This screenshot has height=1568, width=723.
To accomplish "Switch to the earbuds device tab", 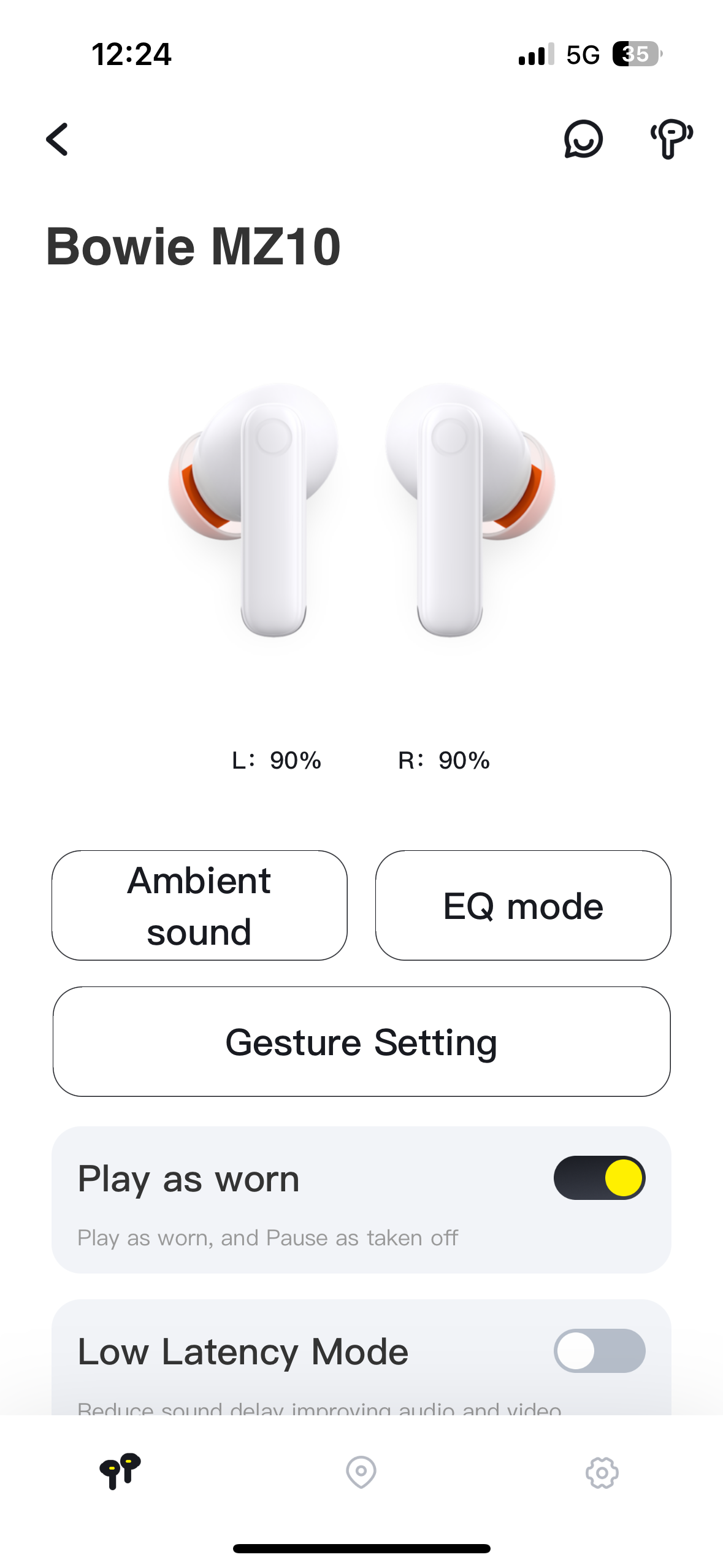I will click(x=120, y=1471).
